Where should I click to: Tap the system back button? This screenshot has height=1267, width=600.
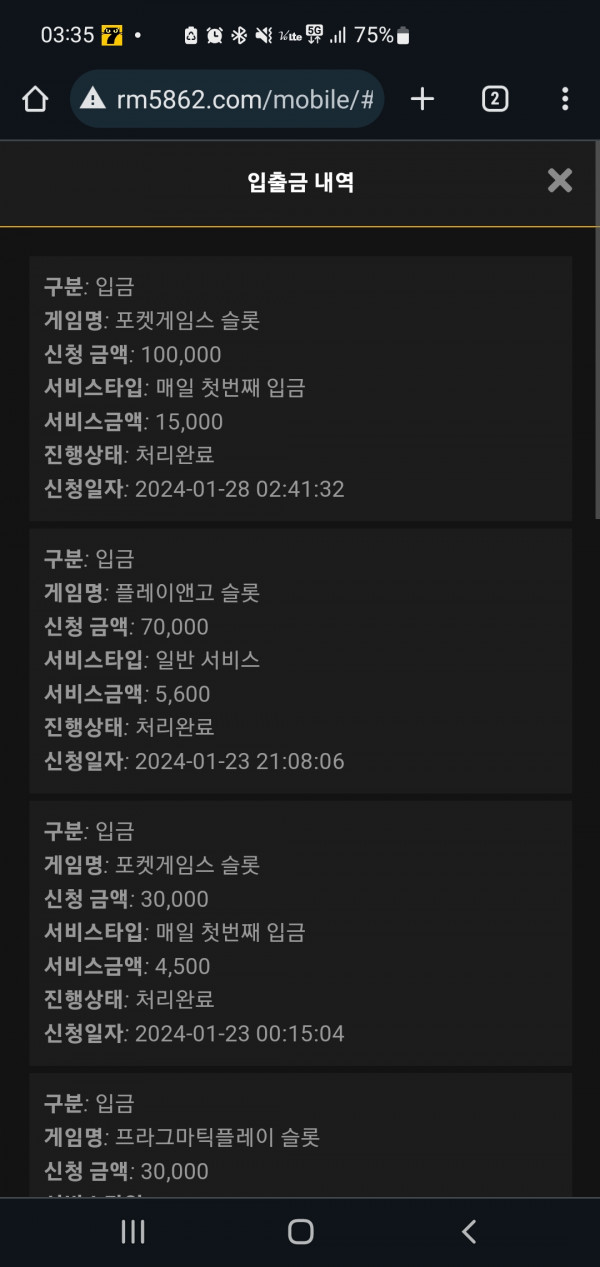tap(468, 1231)
